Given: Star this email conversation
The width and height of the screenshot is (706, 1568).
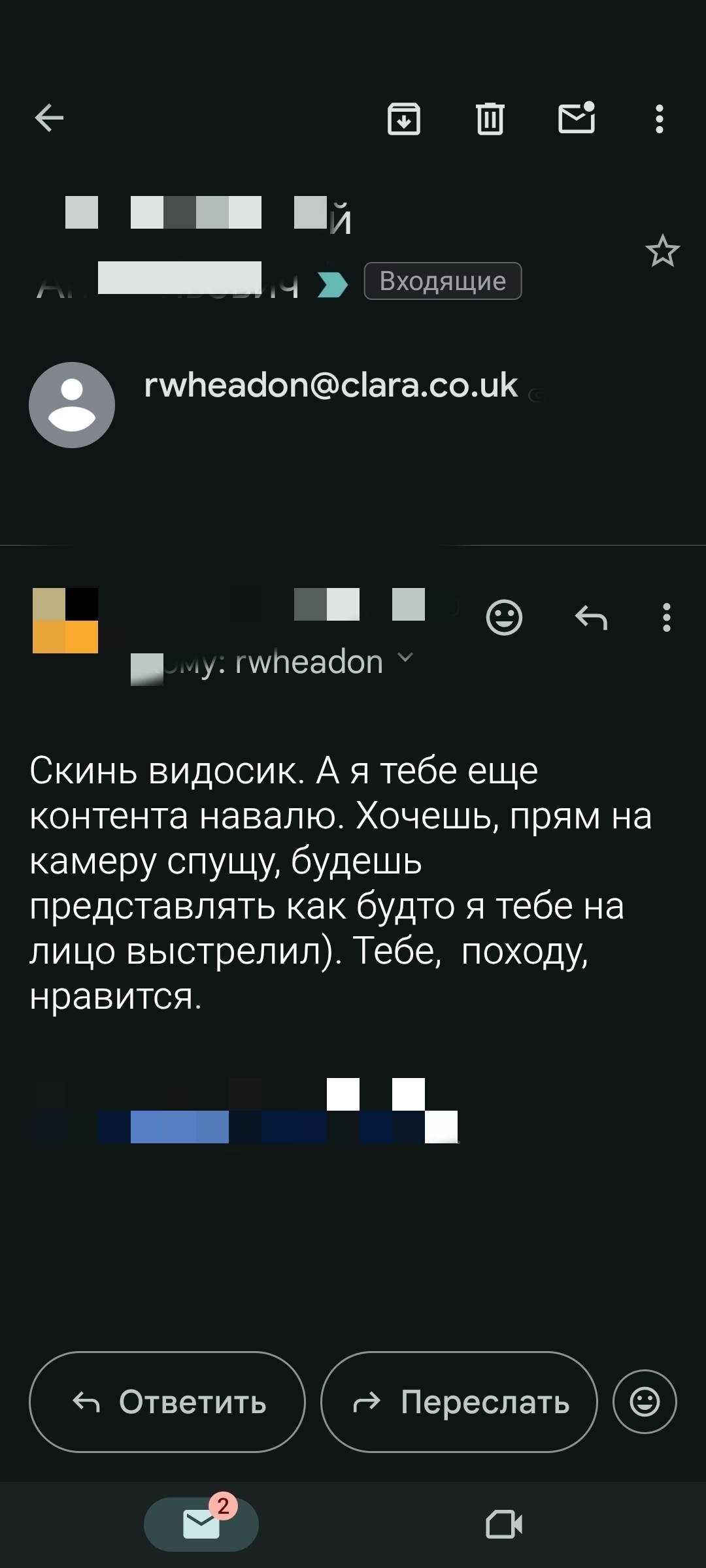Looking at the screenshot, I should (x=662, y=252).
